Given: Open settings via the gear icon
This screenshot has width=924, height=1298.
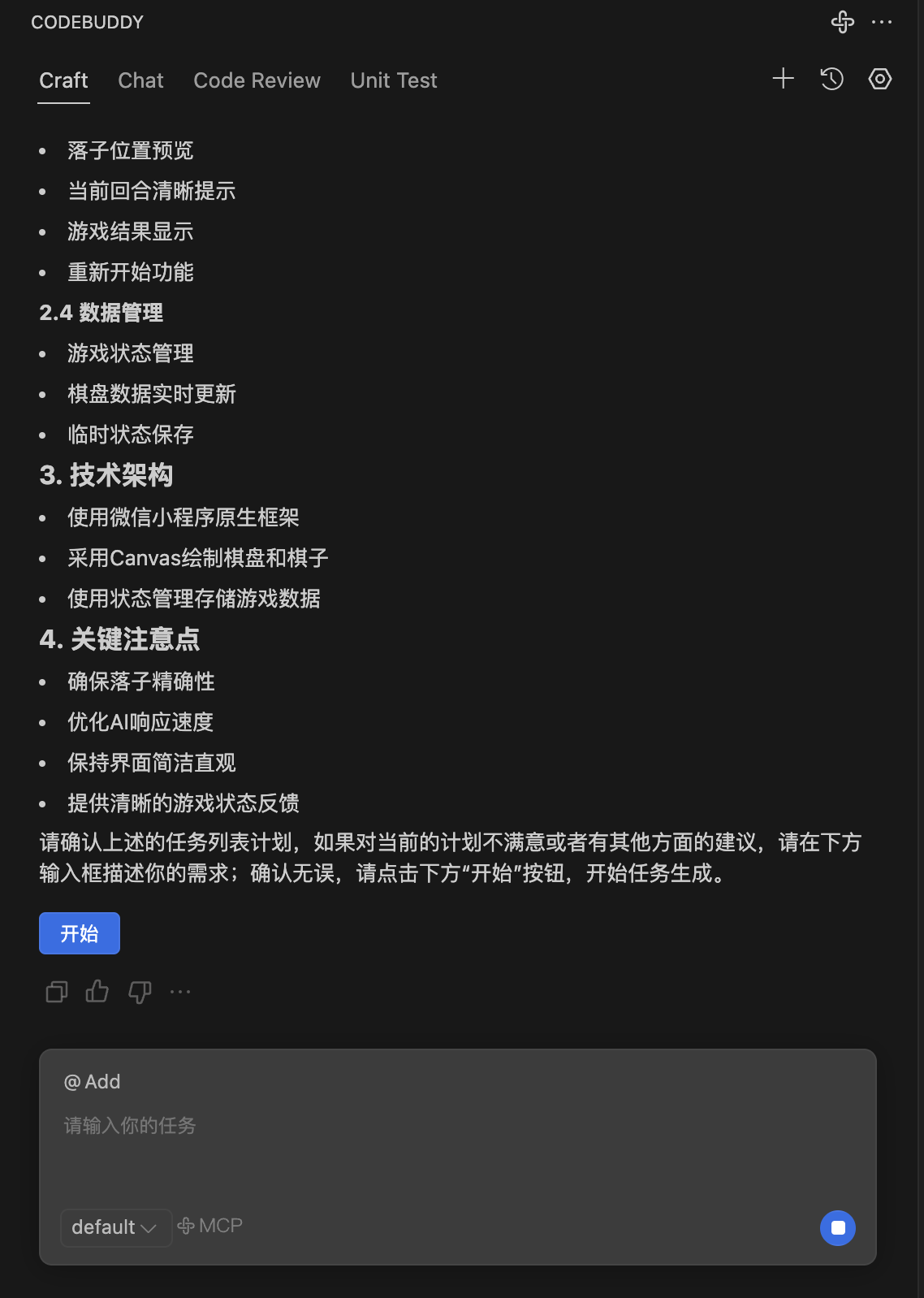Looking at the screenshot, I should (879, 79).
